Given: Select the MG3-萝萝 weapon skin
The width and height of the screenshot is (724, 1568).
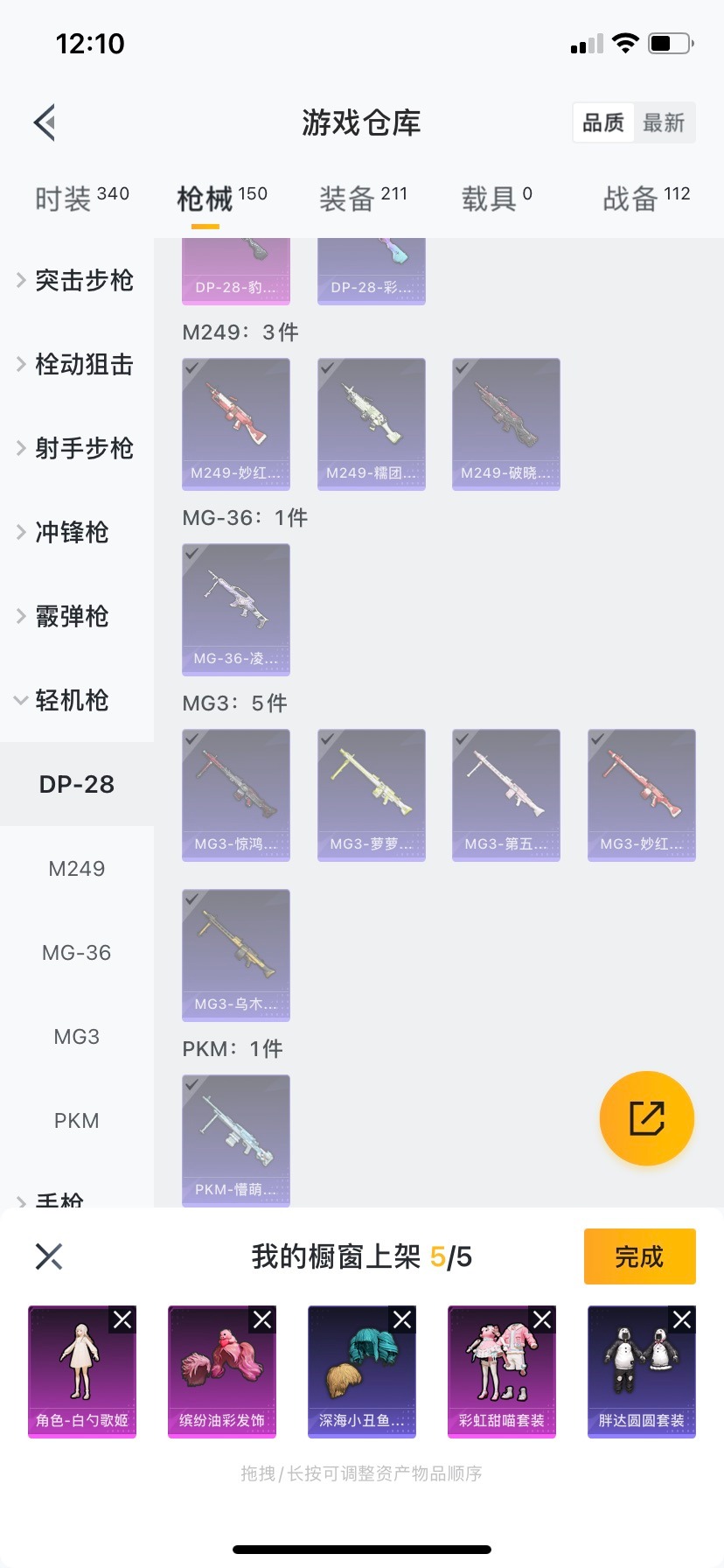Looking at the screenshot, I should 372,794.
